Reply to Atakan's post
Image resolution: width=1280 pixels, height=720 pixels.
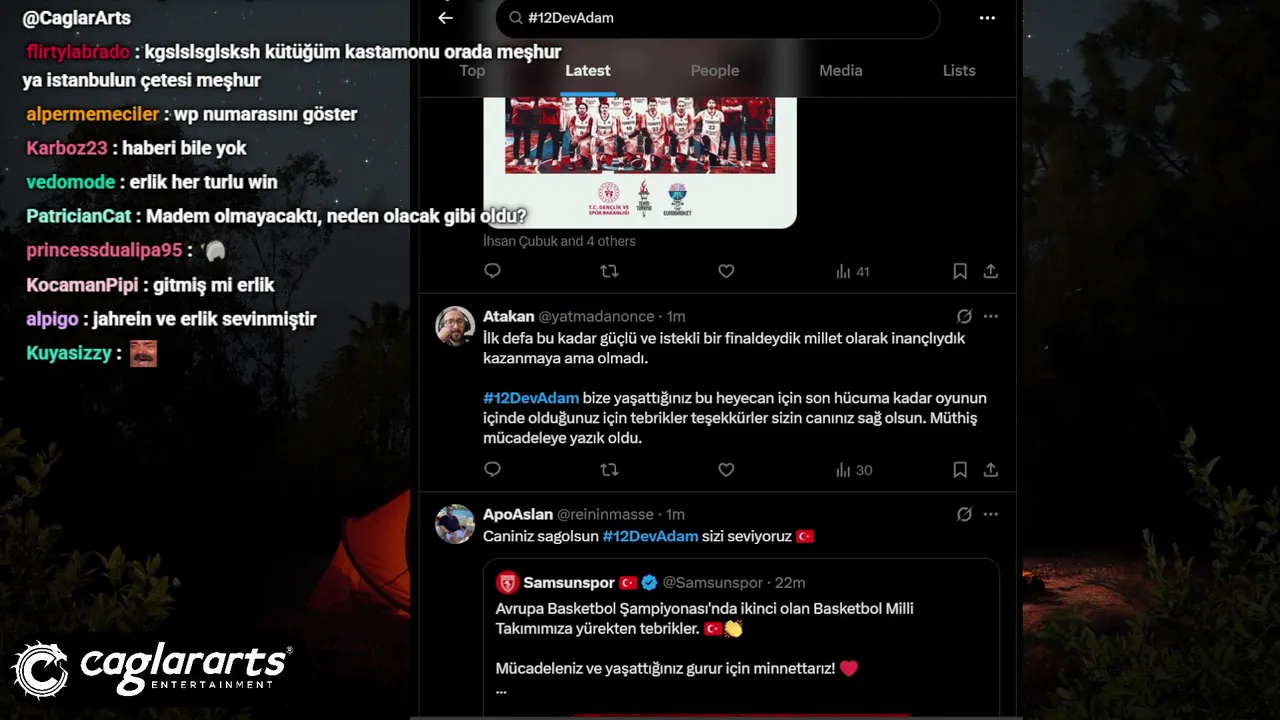click(492, 470)
